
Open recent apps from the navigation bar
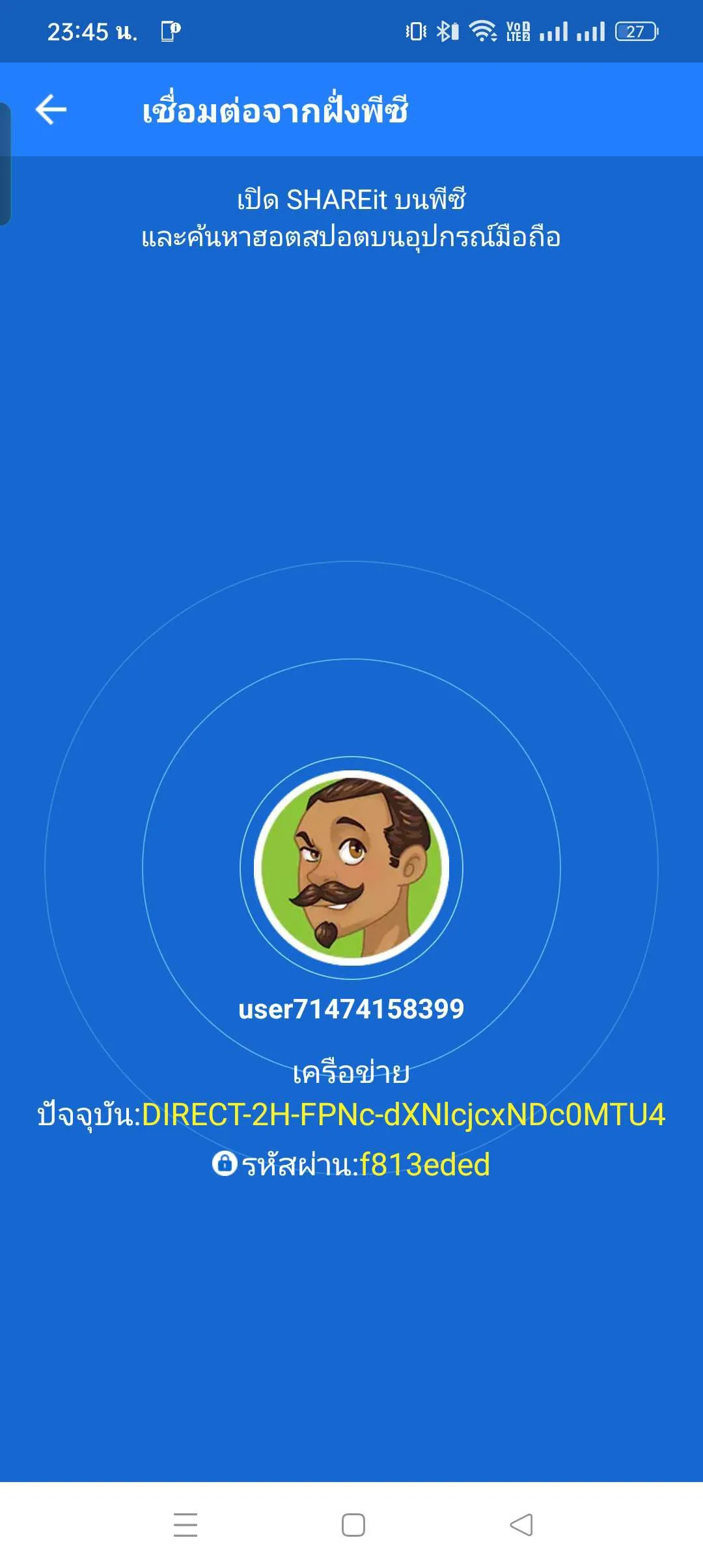[x=186, y=1524]
